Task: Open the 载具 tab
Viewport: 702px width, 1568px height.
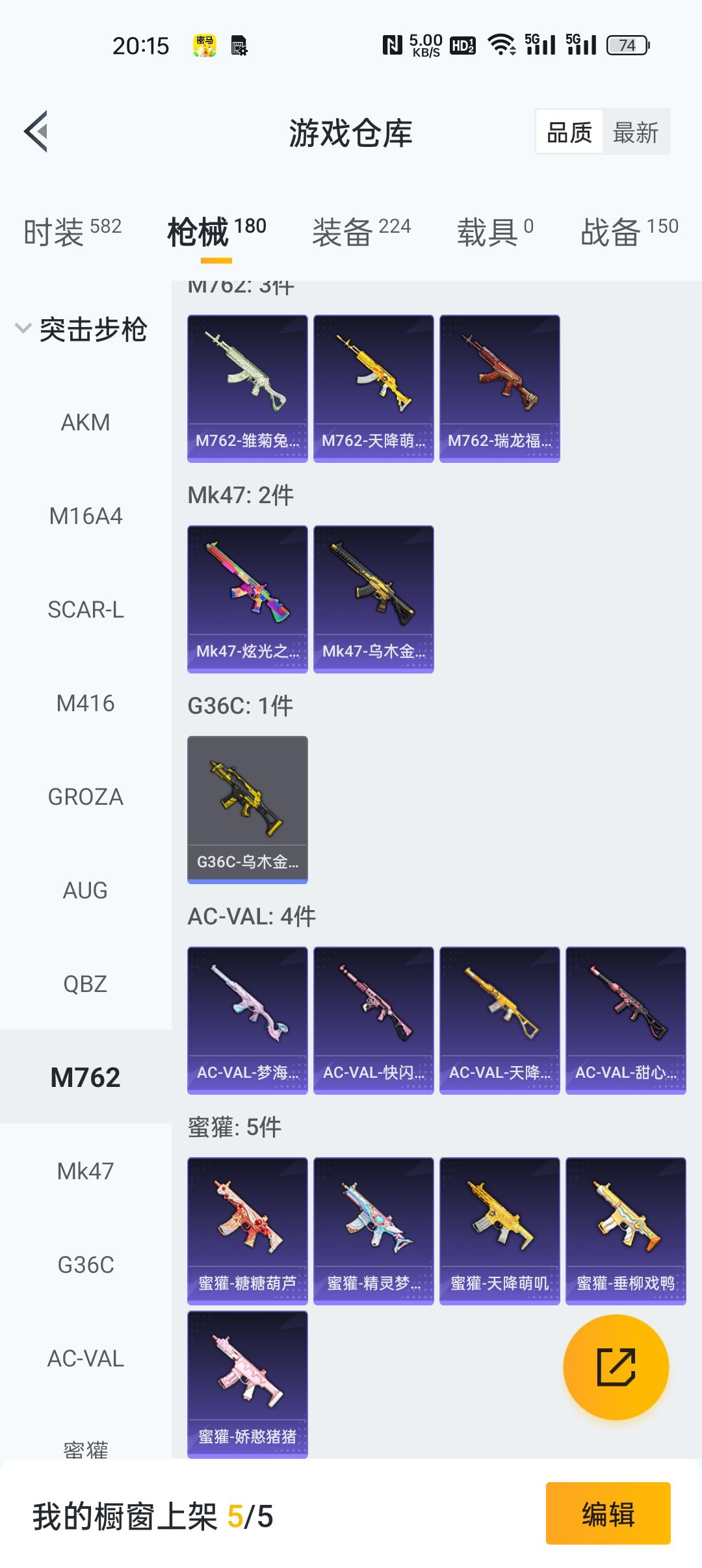Action: point(495,231)
